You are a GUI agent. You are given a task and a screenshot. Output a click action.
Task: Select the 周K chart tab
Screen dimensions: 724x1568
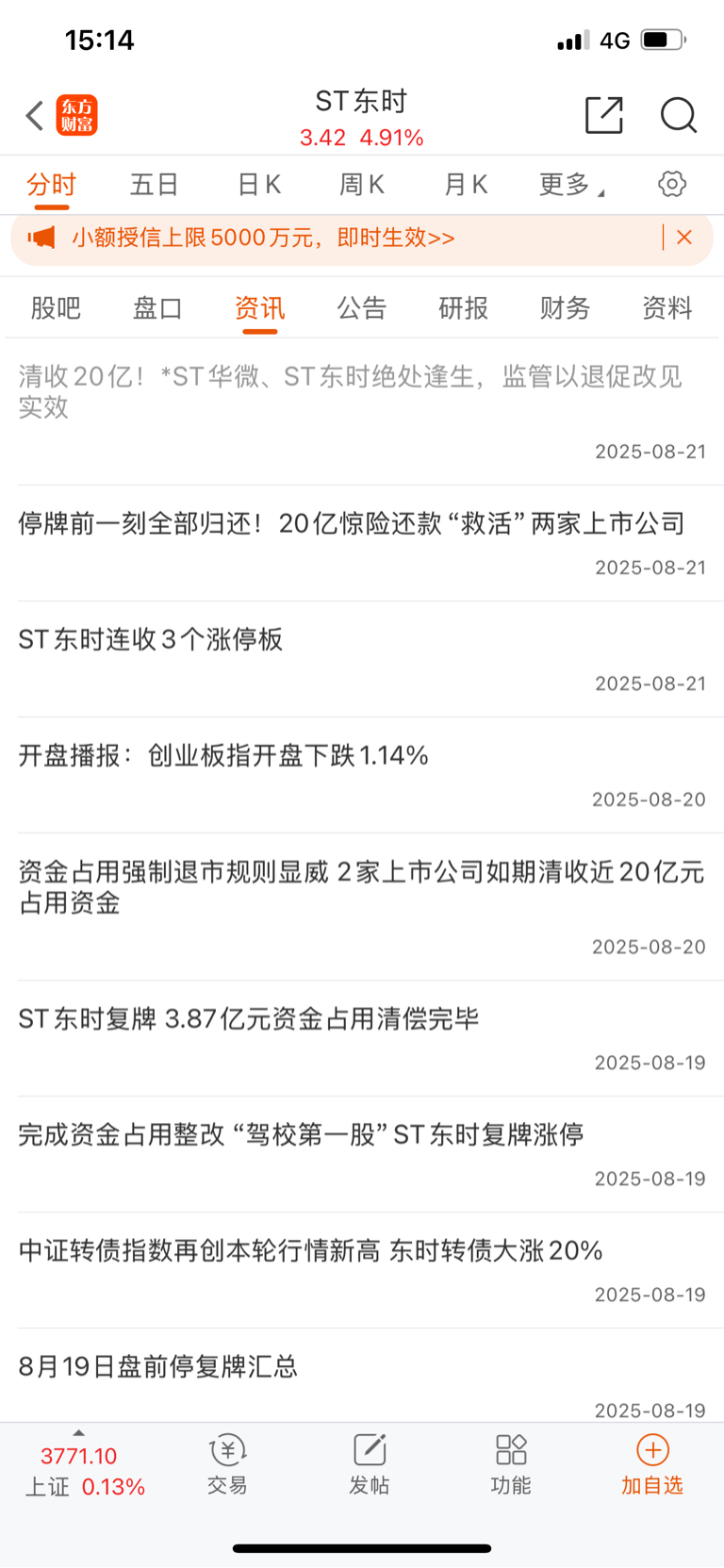coord(362,184)
